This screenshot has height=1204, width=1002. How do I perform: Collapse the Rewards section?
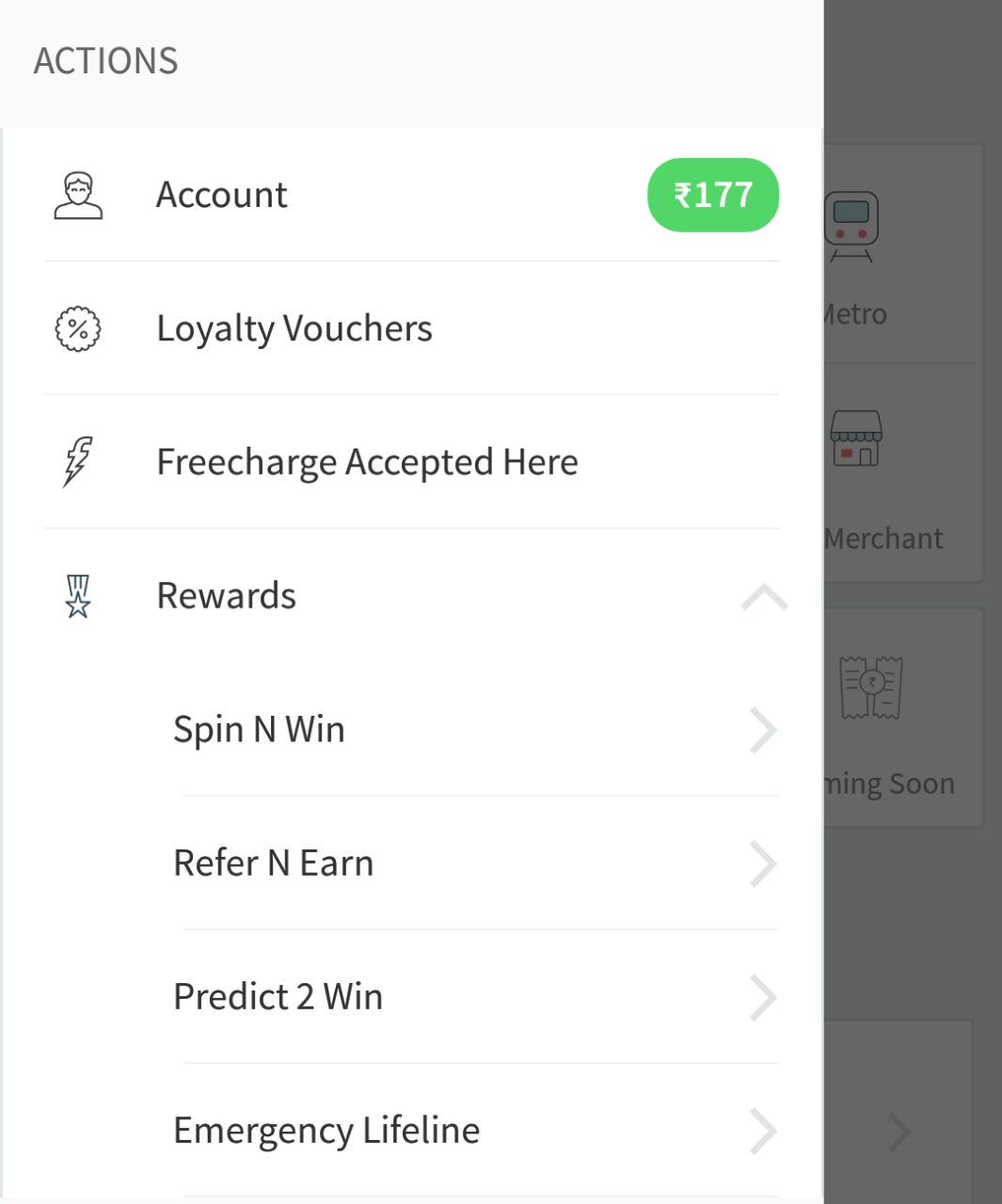tap(763, 597)
